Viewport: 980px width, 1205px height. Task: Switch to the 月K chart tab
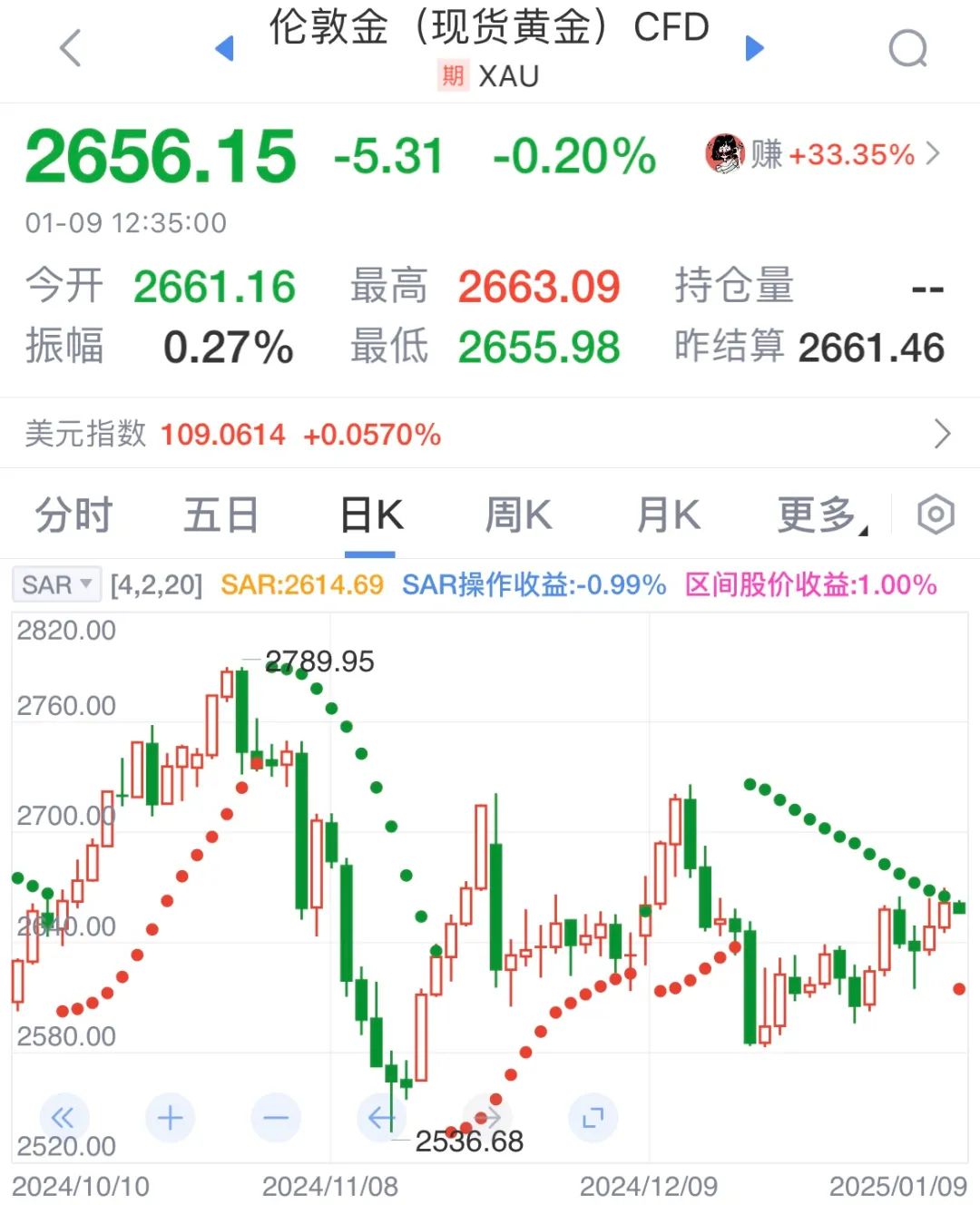(x=668, y=515)
